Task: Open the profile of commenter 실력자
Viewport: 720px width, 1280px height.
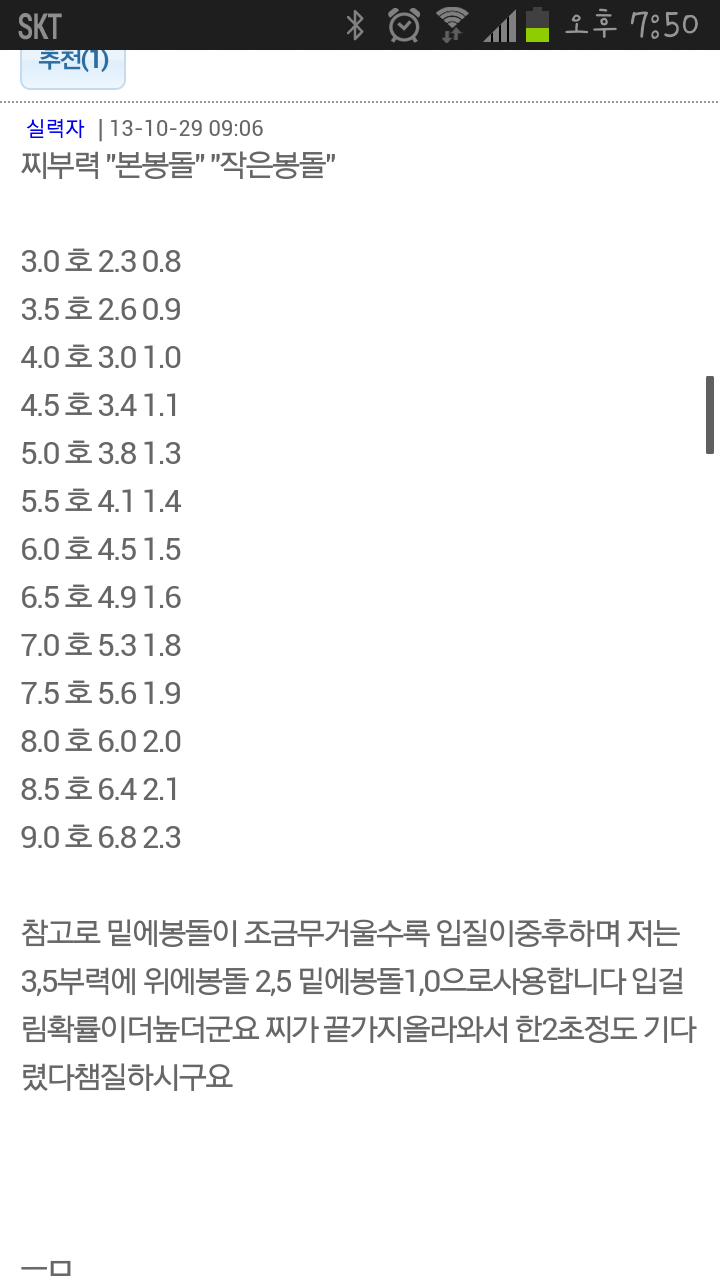Action: pyautogui.click(x=56, y=129)
